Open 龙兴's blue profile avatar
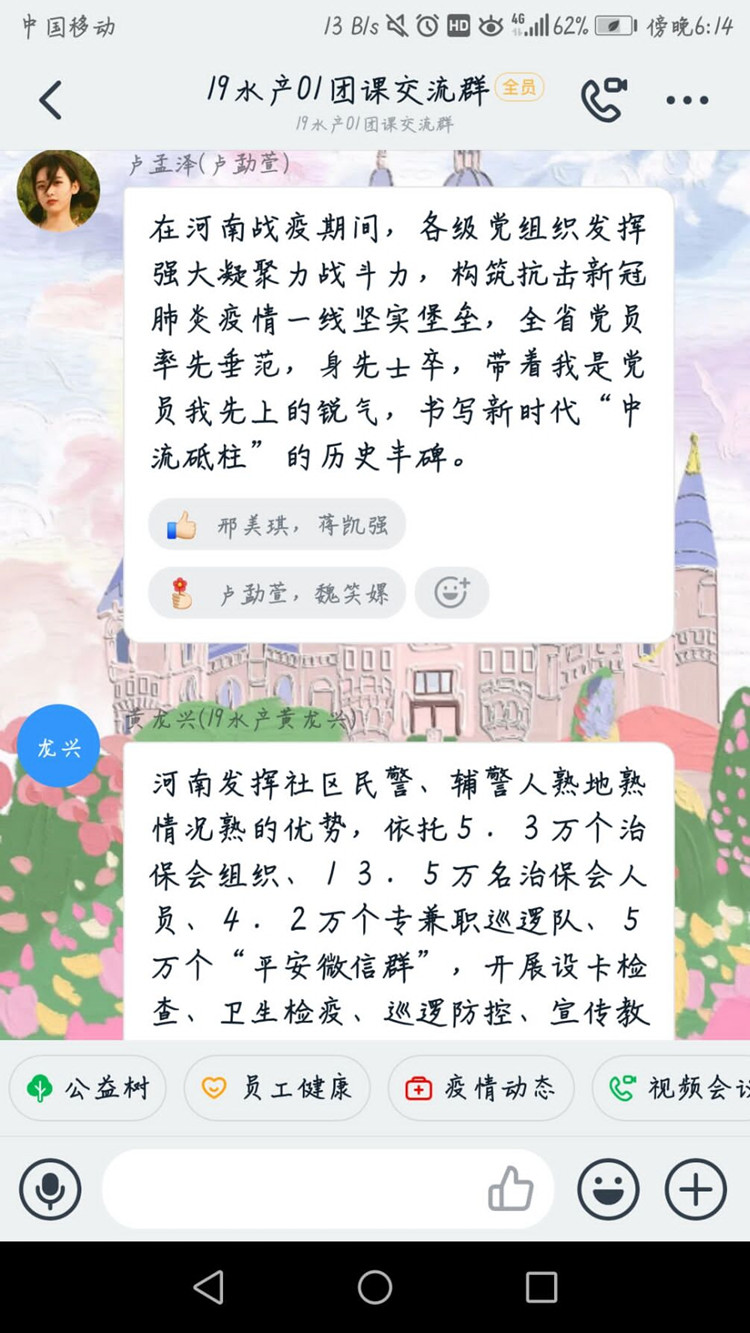 58,747
